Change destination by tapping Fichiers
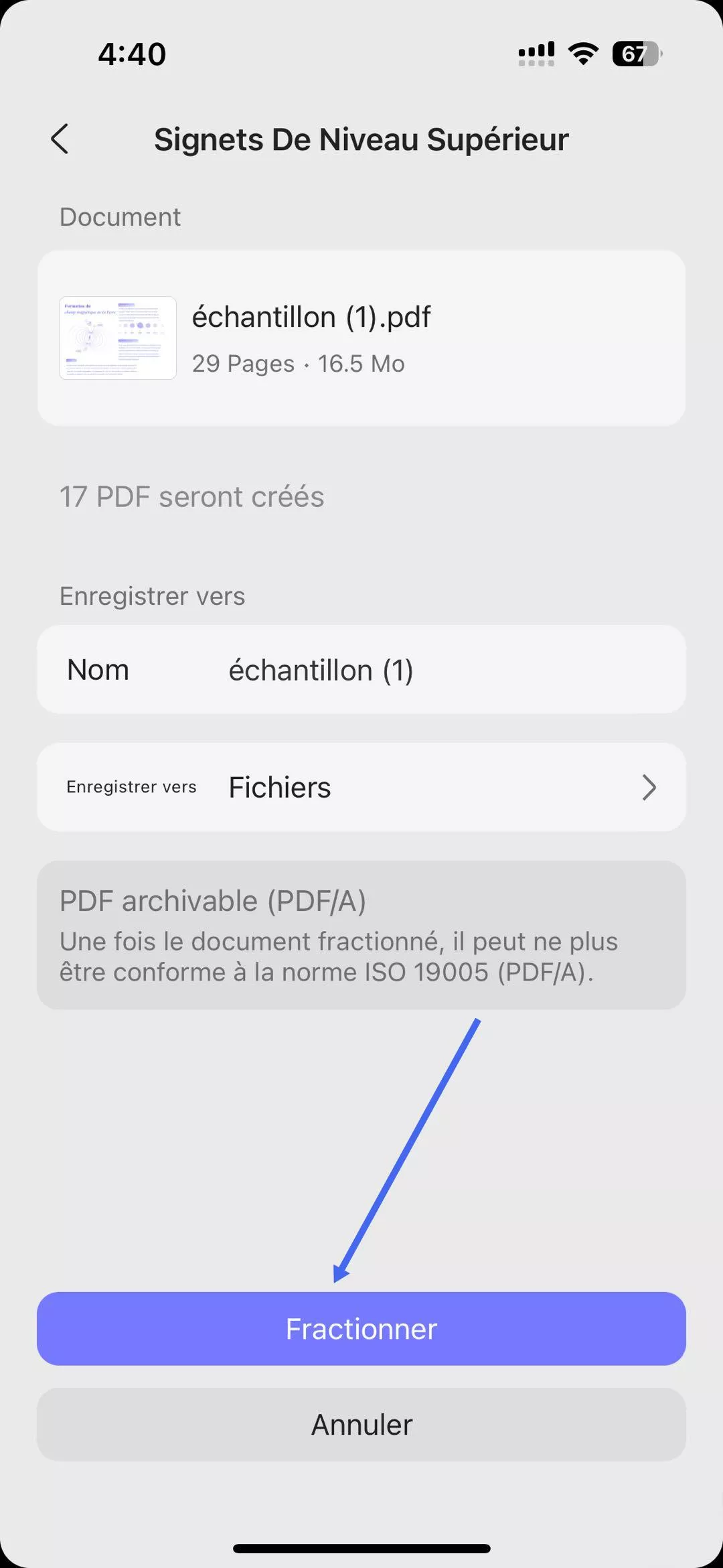Viewport: 723px width, 1568px height. (x=279, y=787)
